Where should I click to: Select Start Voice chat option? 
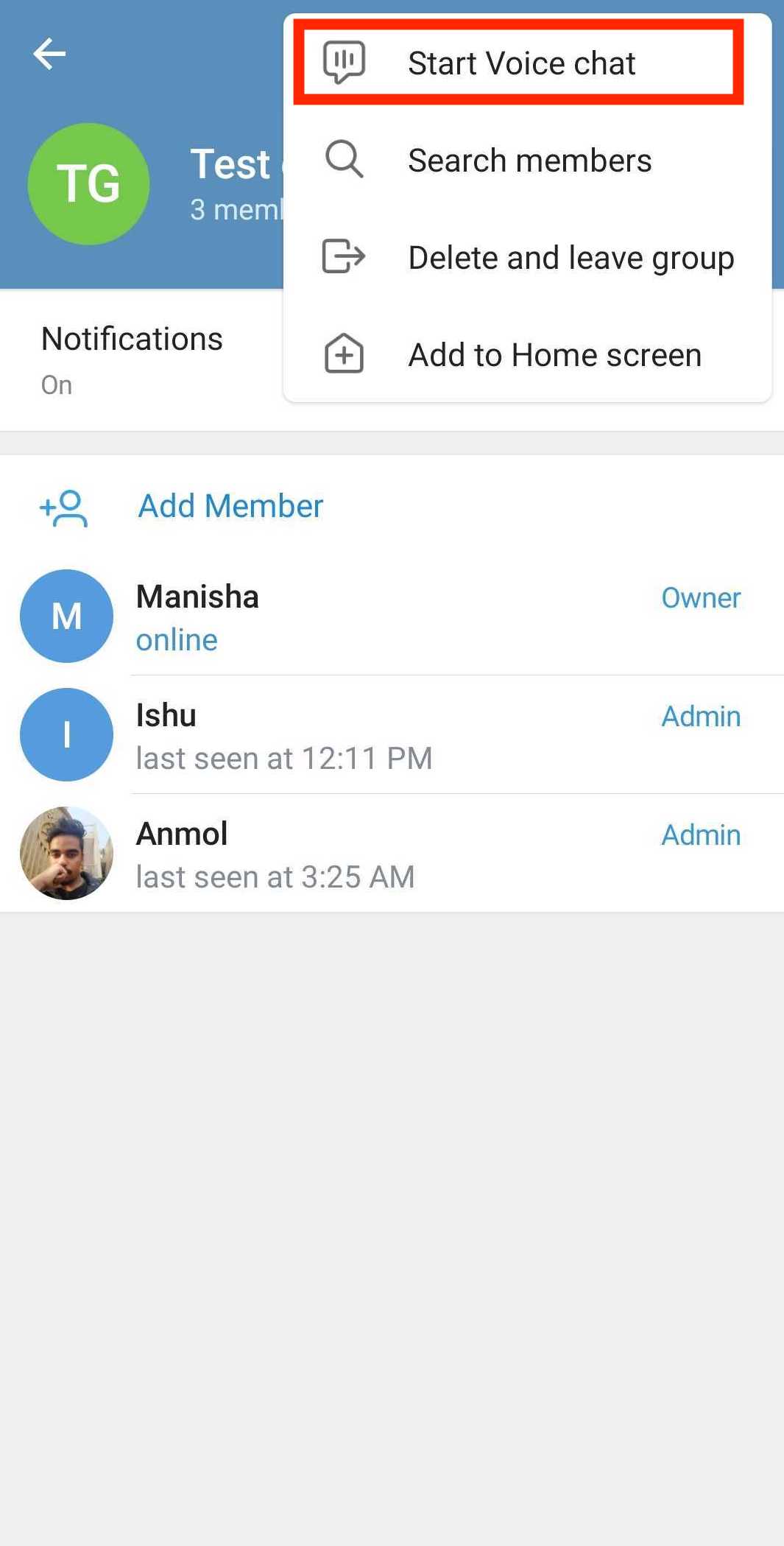coord(520,63)
